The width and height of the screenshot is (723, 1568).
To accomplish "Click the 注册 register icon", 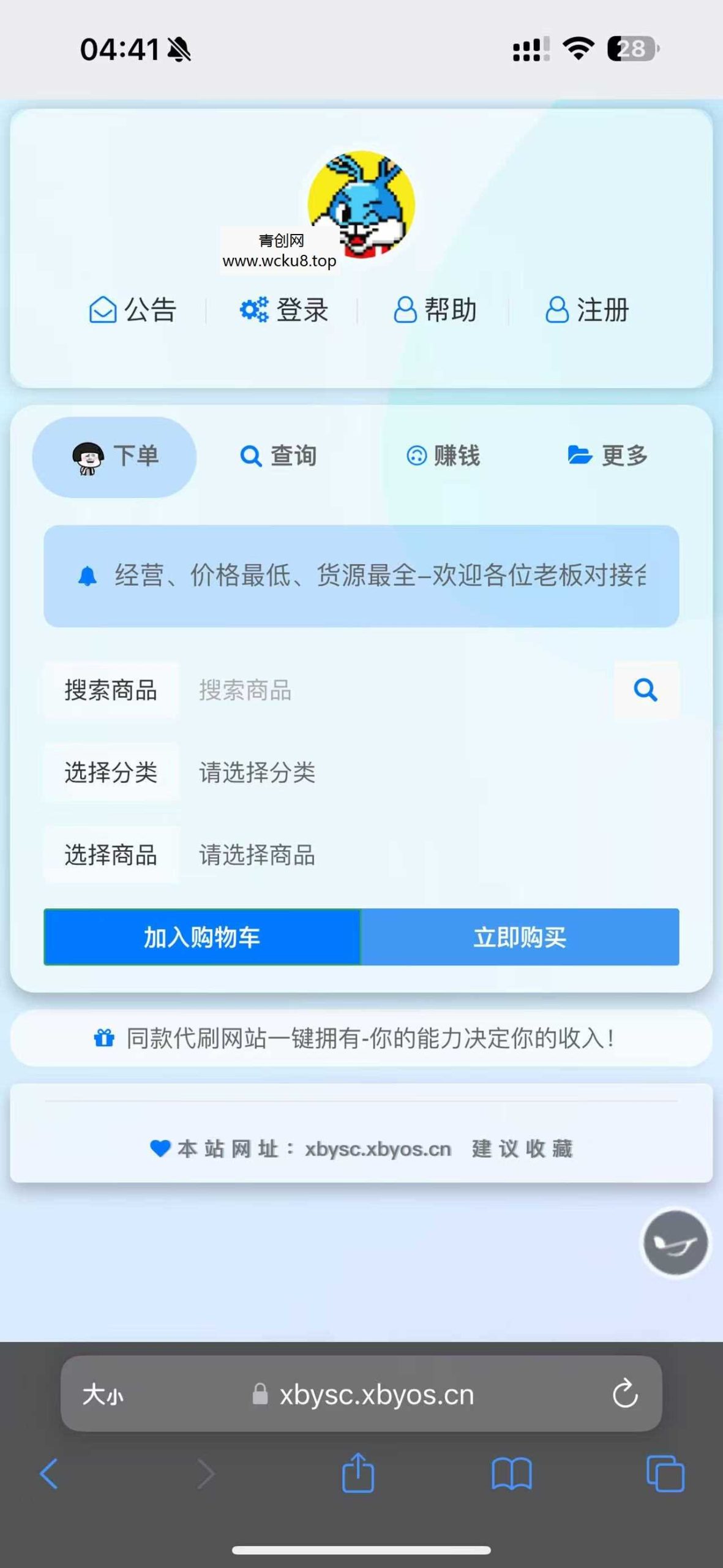I will coord(555,310).
